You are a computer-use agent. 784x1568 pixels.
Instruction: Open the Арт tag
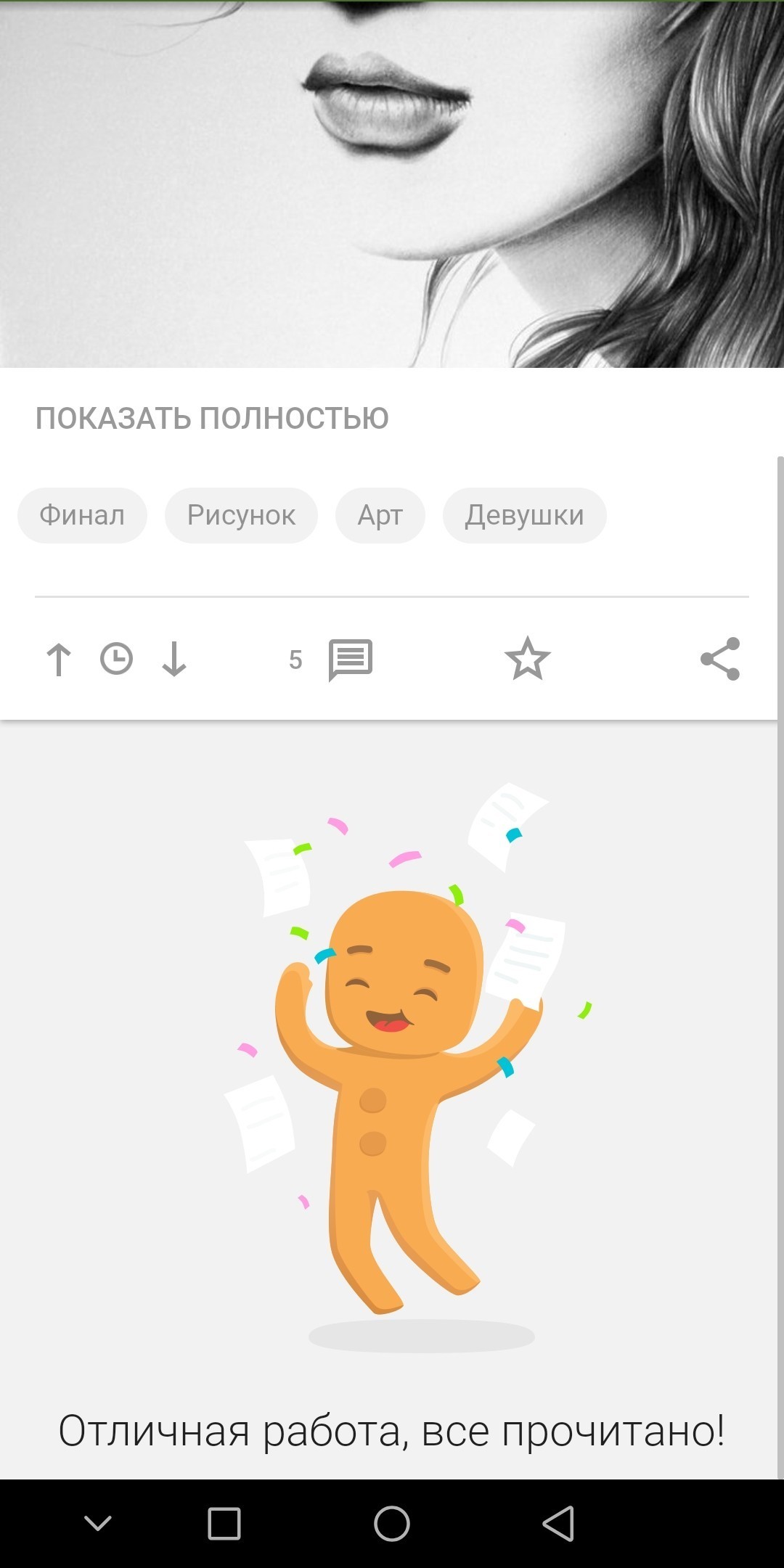pyautogui.click(x=380, y=515)
